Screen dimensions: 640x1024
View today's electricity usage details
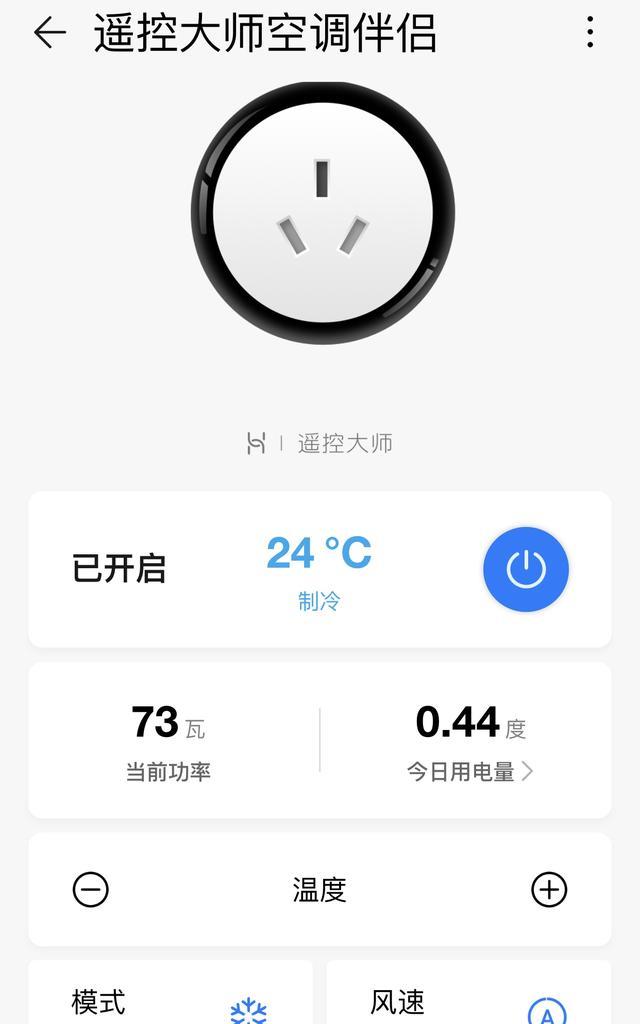point(469,771)
